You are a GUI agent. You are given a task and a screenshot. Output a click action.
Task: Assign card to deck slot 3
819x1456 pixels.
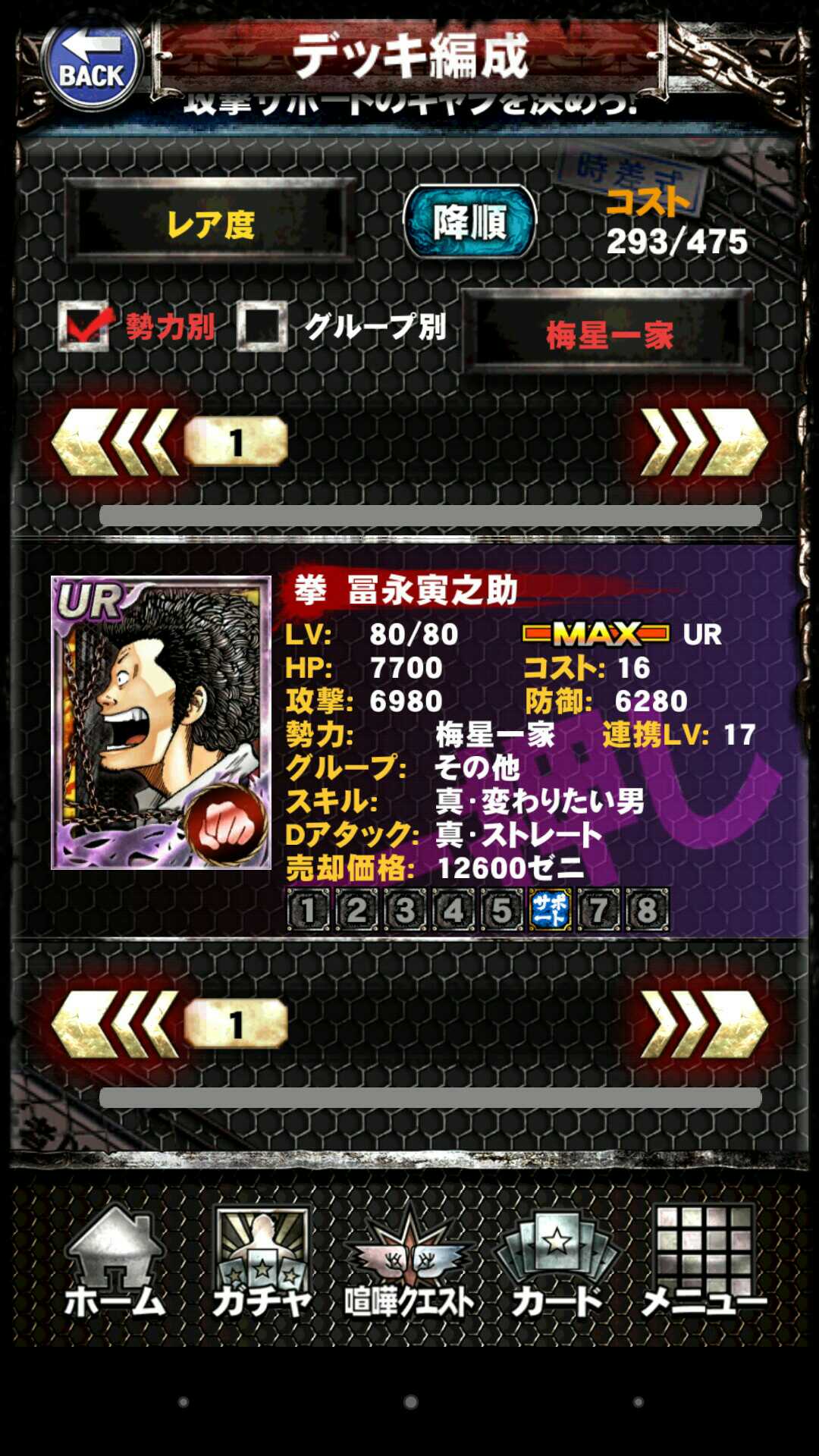[405, 909]
